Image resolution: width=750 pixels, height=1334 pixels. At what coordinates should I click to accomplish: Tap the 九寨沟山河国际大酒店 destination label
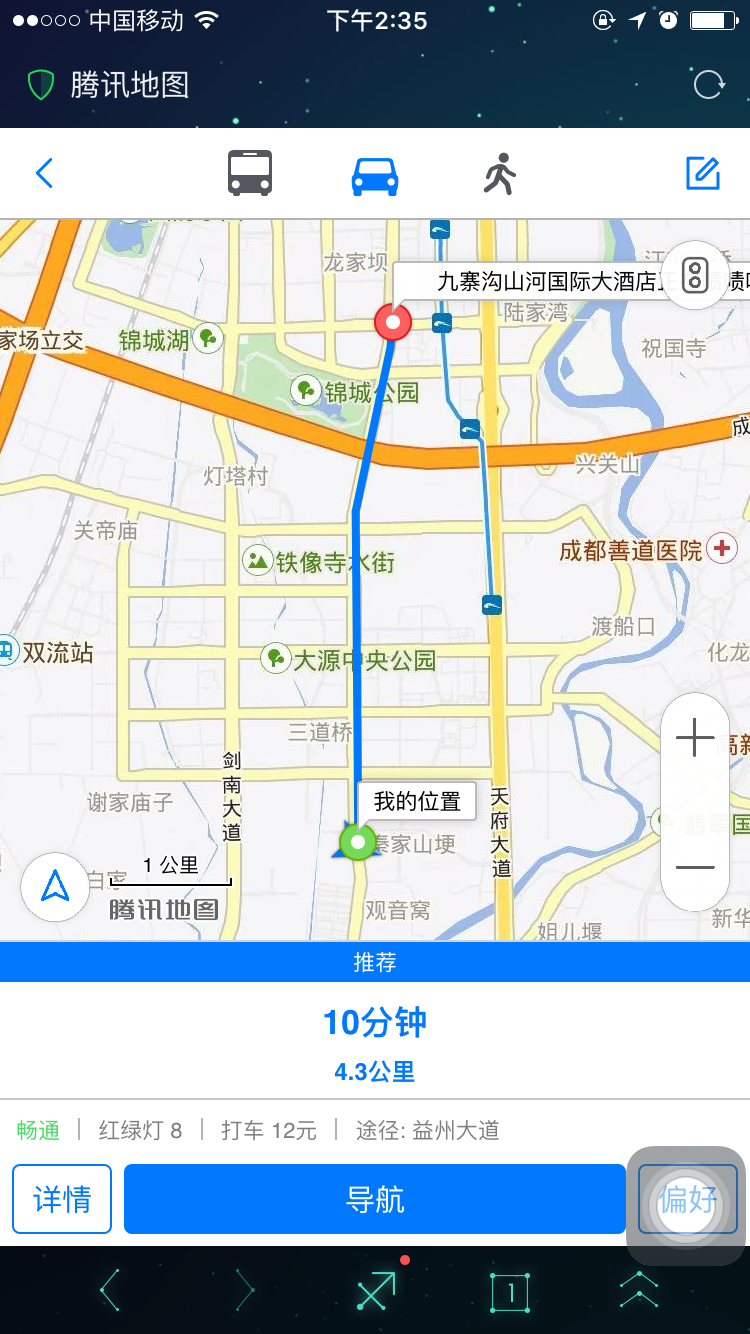pos(545,281)
